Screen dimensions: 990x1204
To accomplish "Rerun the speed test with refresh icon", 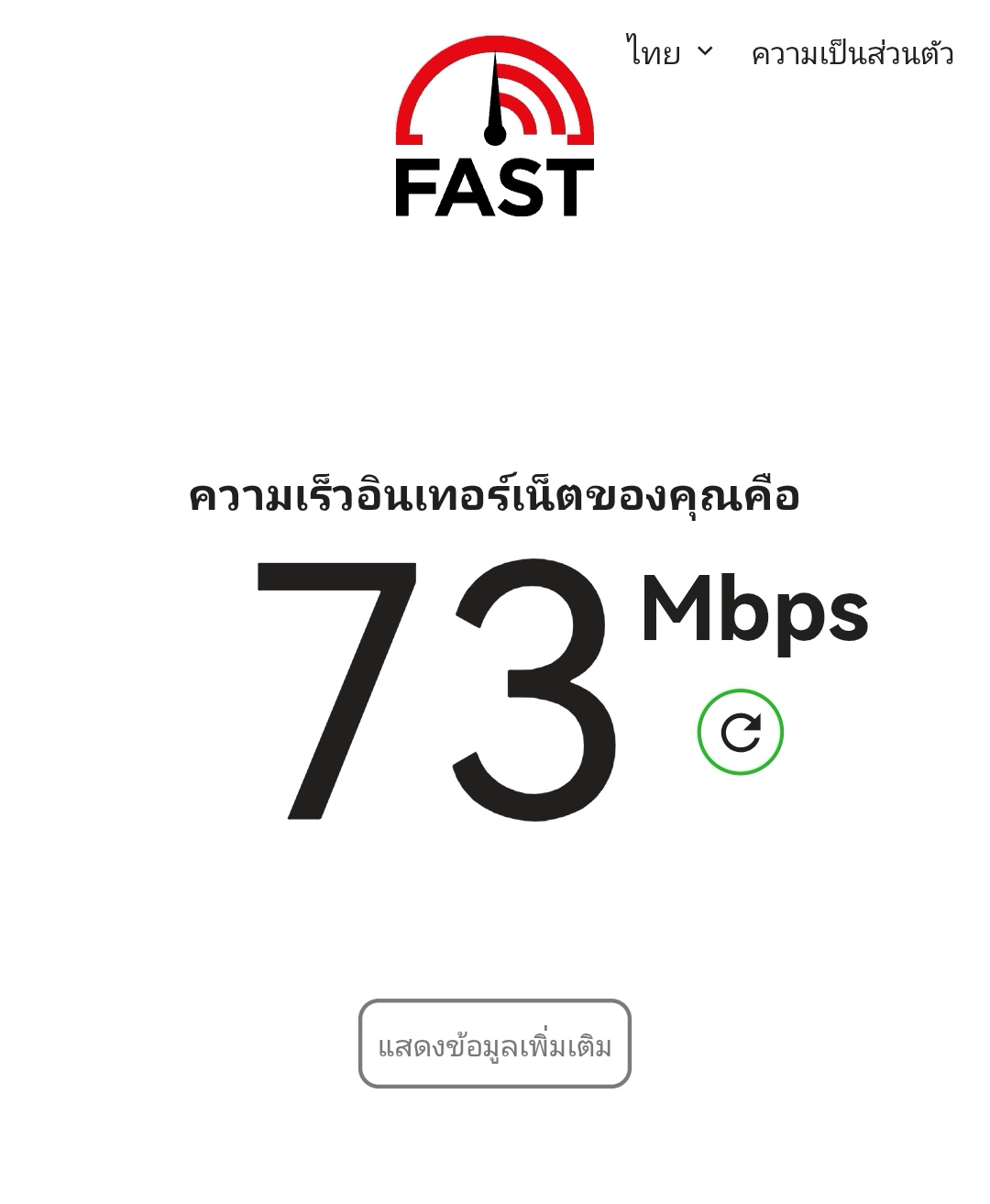I will pos(740,732).
